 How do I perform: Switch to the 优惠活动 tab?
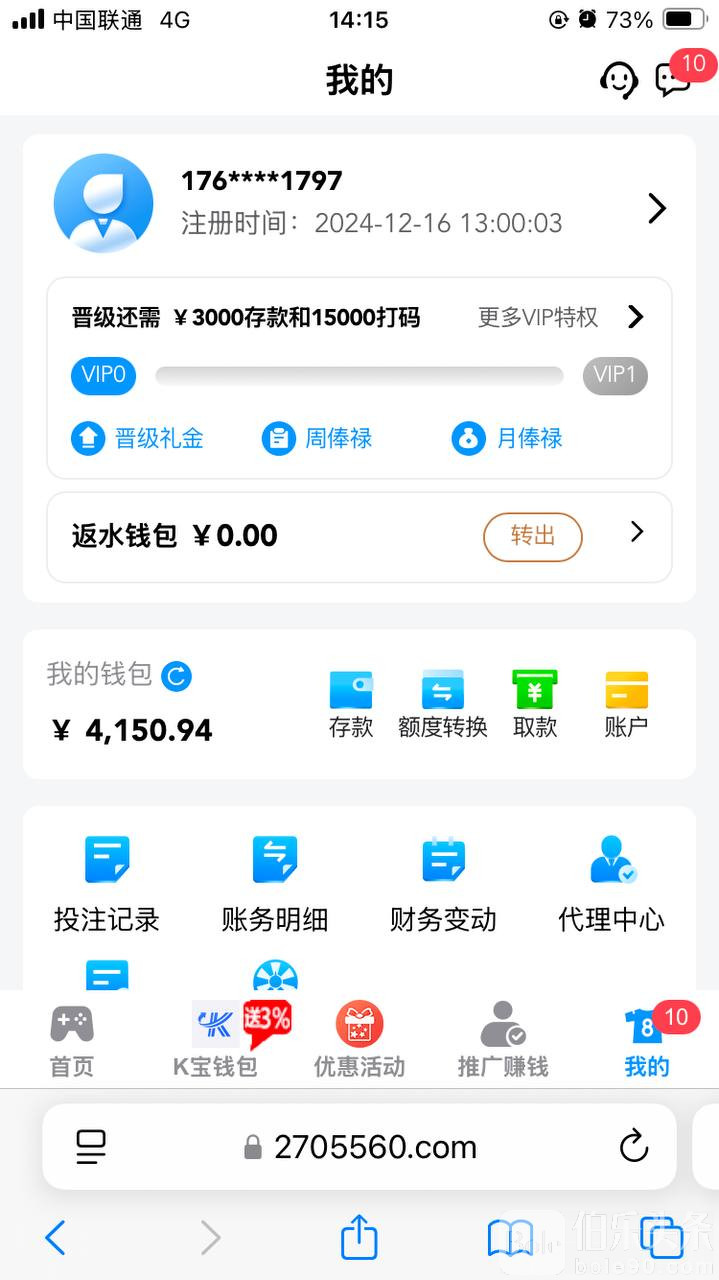359,1040
